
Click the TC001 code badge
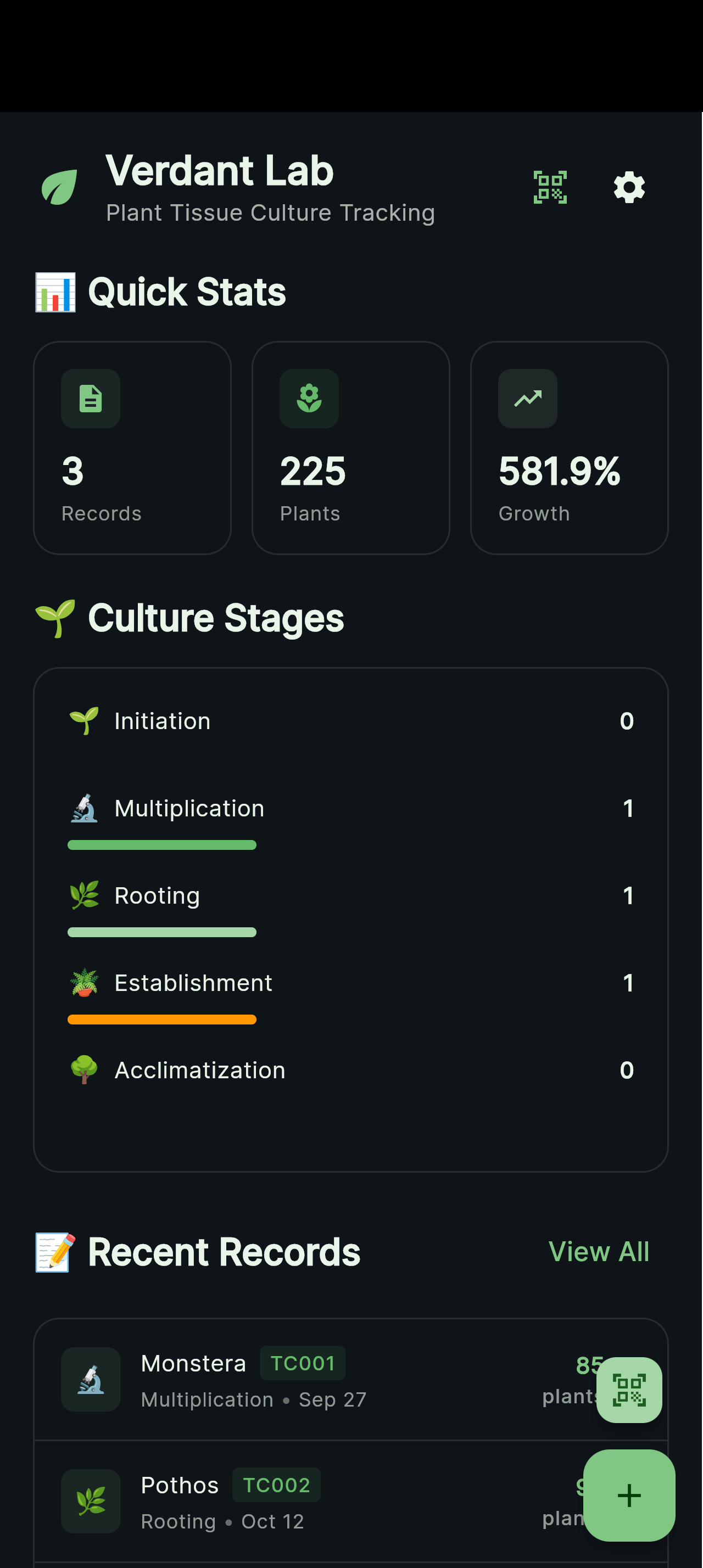coord(303,1363)
